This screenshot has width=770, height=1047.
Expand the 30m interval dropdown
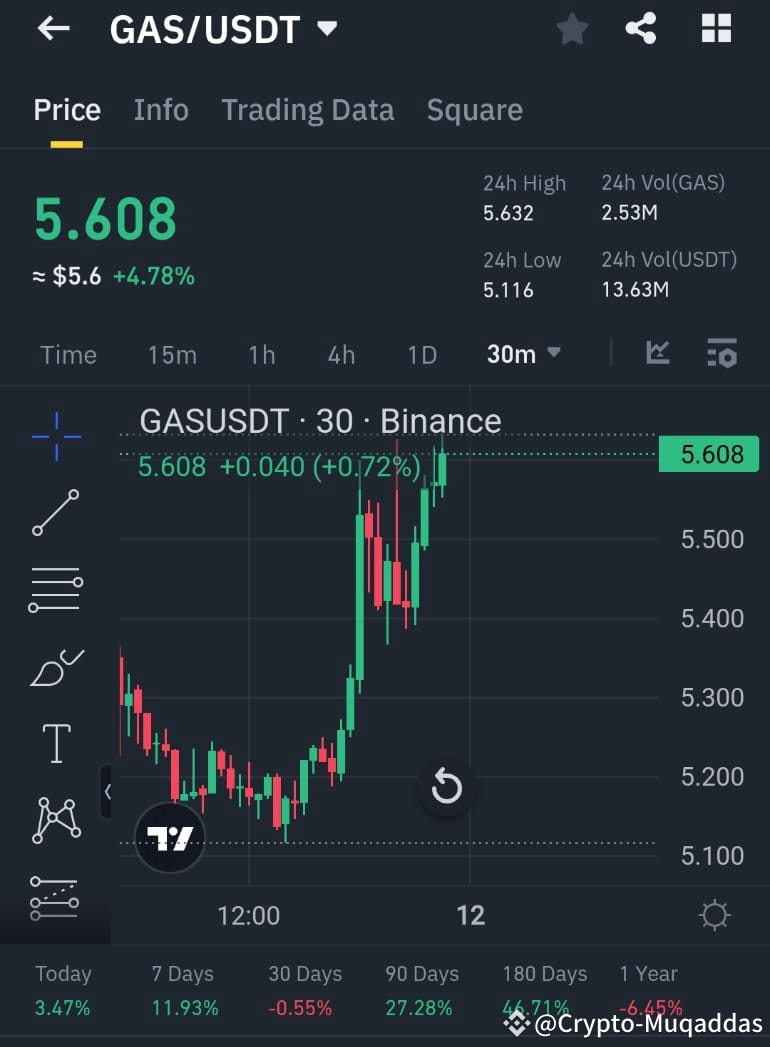(x=524, y=354)
